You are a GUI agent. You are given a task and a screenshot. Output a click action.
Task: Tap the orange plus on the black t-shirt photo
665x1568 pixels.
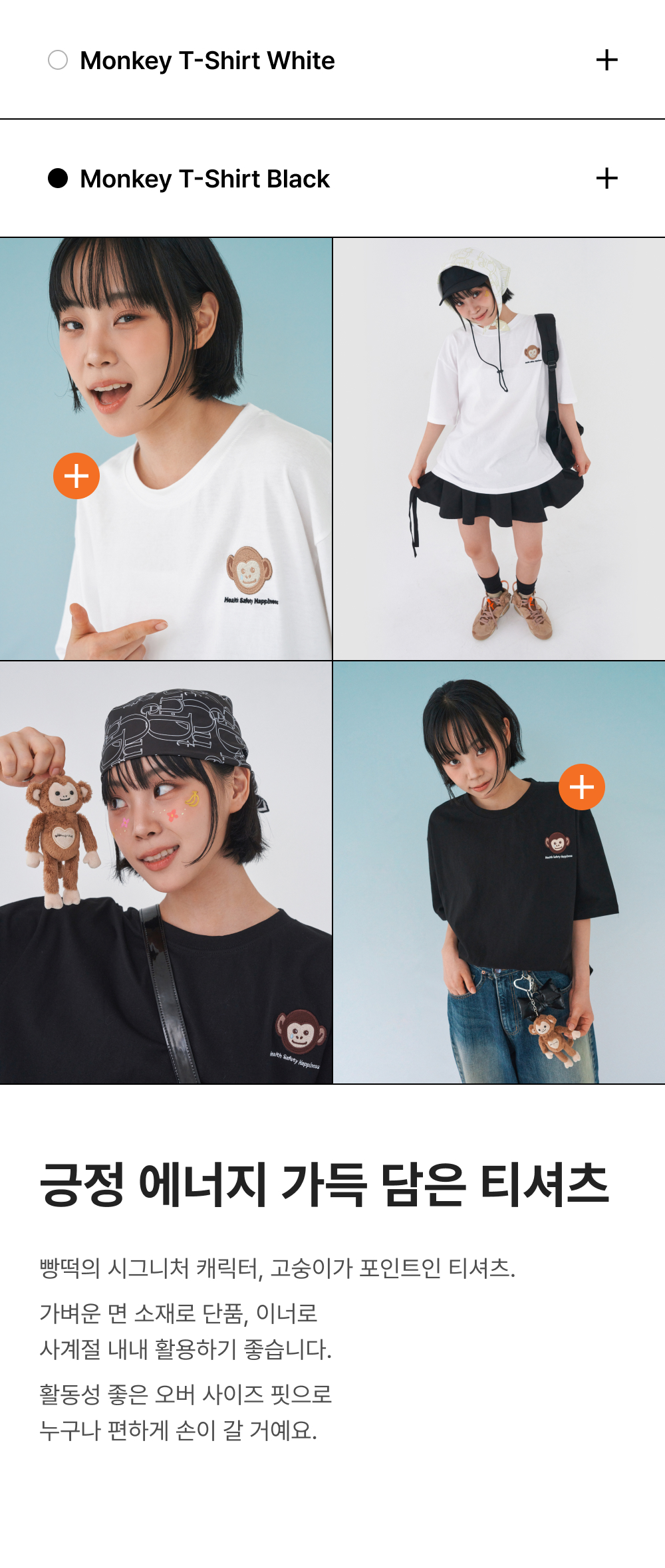click(x=582, y=787)
